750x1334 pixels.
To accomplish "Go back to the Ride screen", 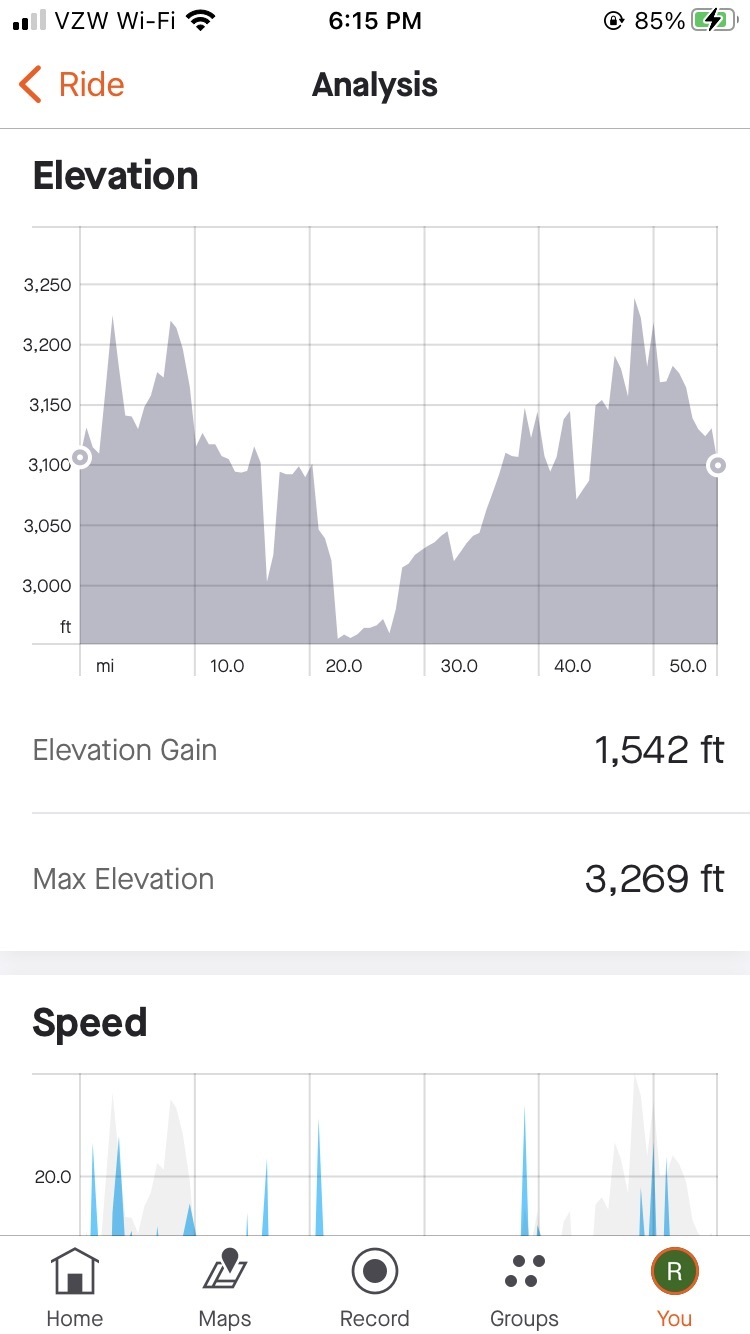I will tap(72, 85).
